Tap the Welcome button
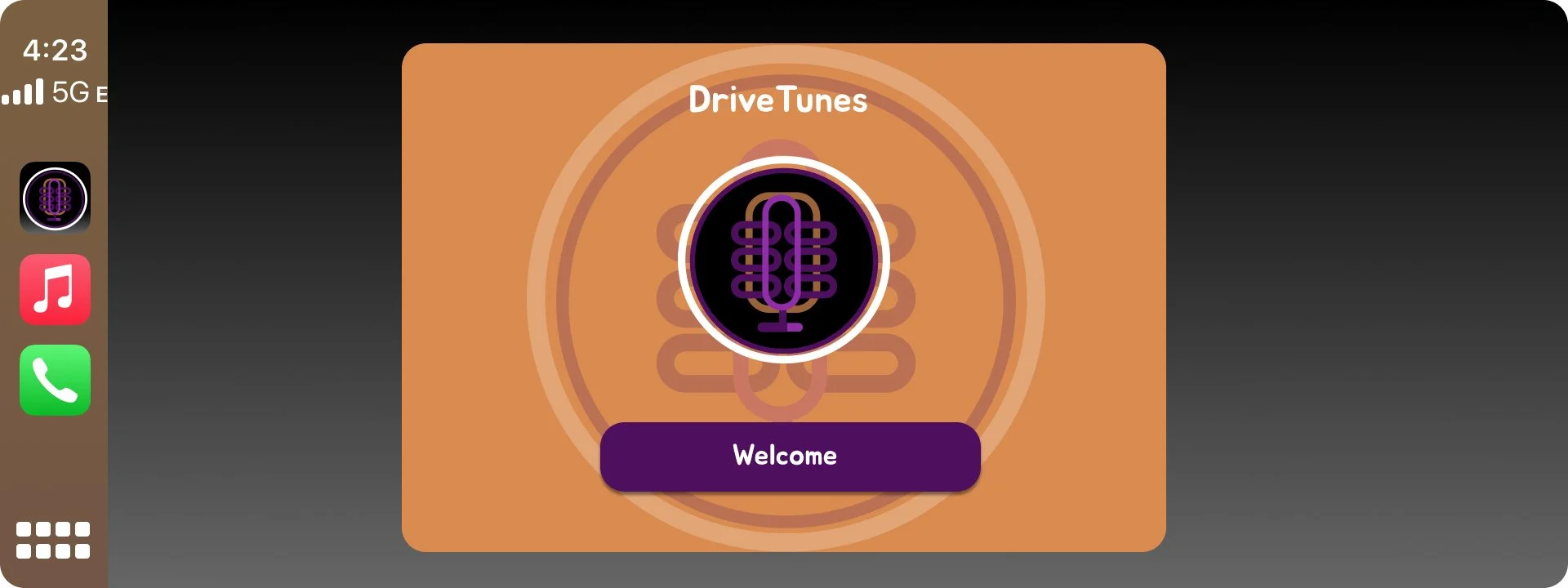The image size is (1568, 588). (x=790, y=457)
